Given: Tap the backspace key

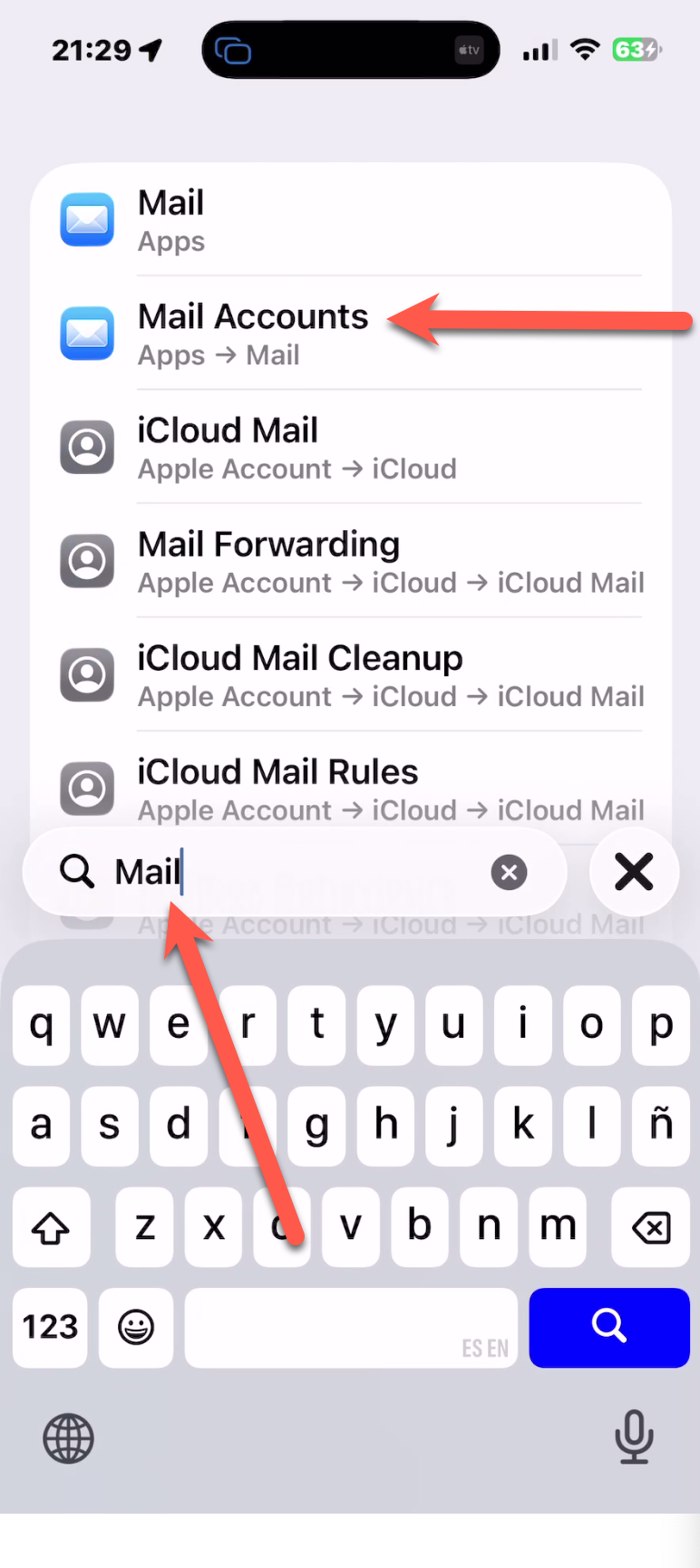Looking at the screenshot, I should click(650, 1227).
